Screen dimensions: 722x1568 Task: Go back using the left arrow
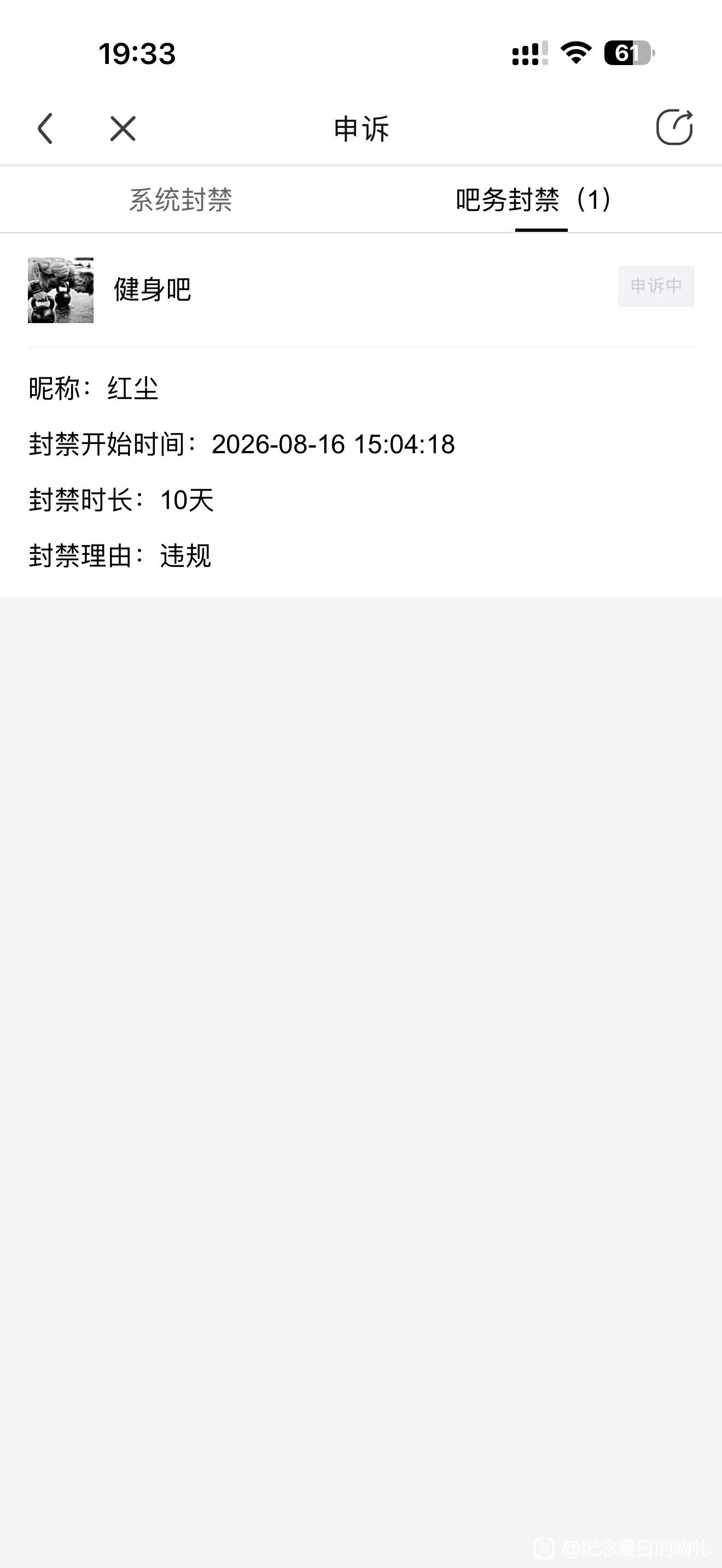pos(45,128)
